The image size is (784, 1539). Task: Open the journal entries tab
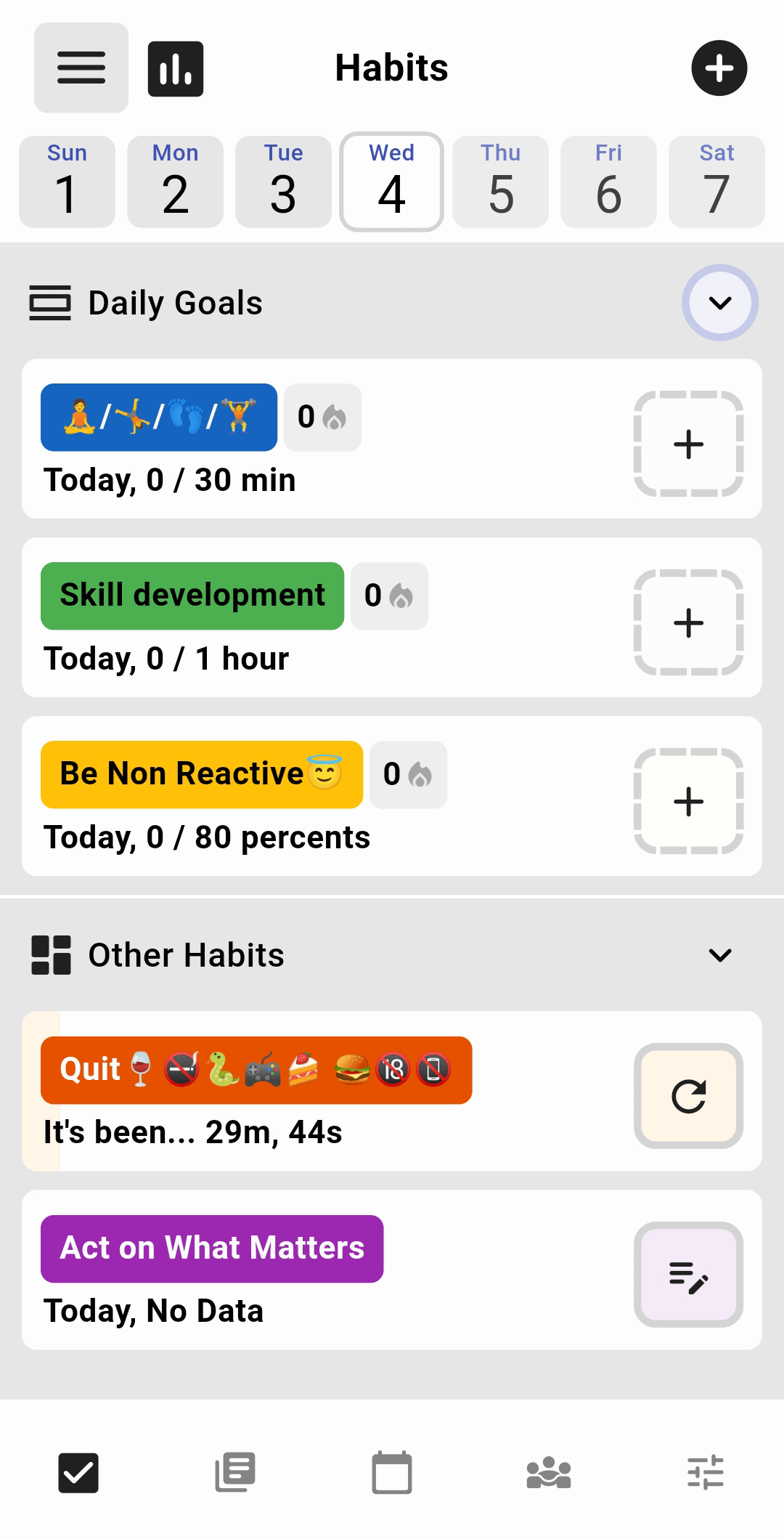point(235,1473)
